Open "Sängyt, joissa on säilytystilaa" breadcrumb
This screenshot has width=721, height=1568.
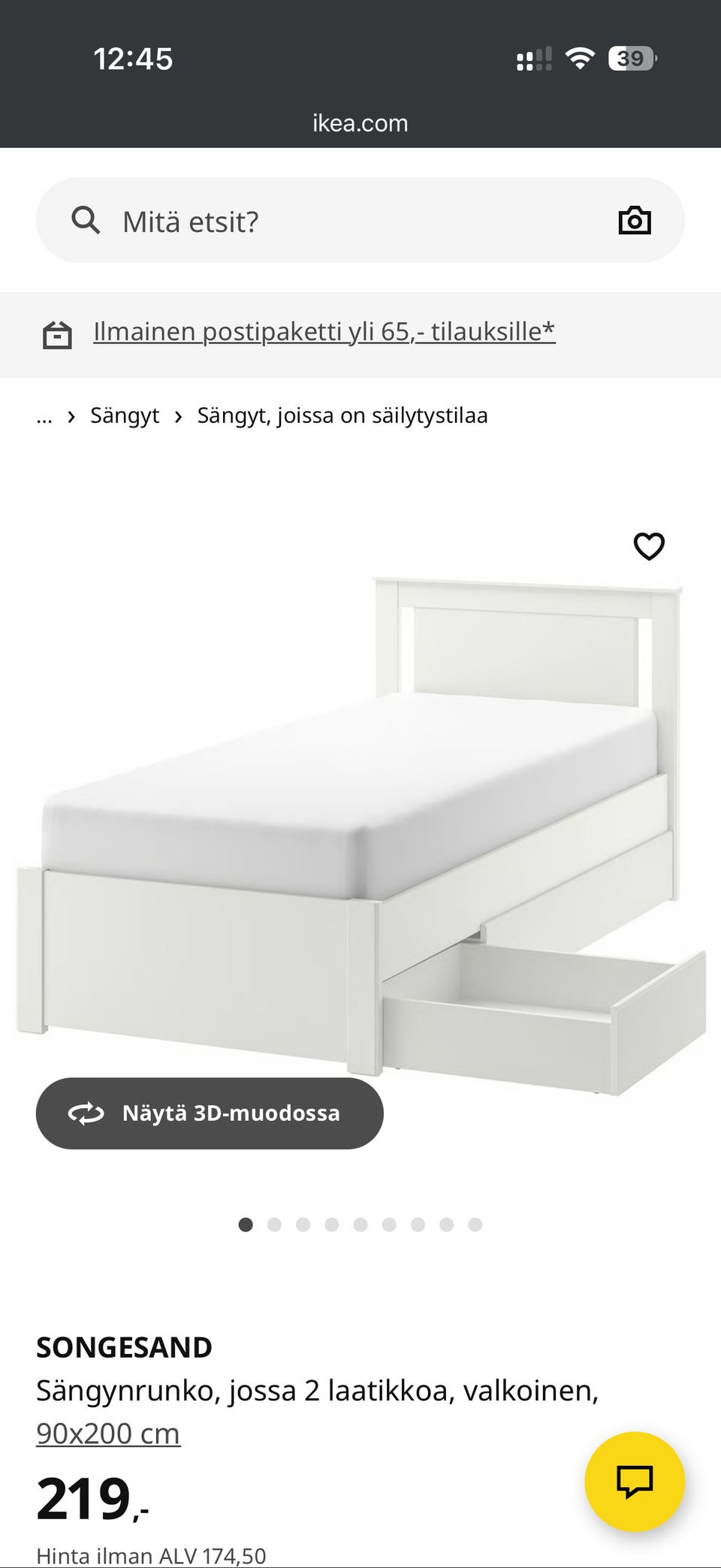point(342,416)
